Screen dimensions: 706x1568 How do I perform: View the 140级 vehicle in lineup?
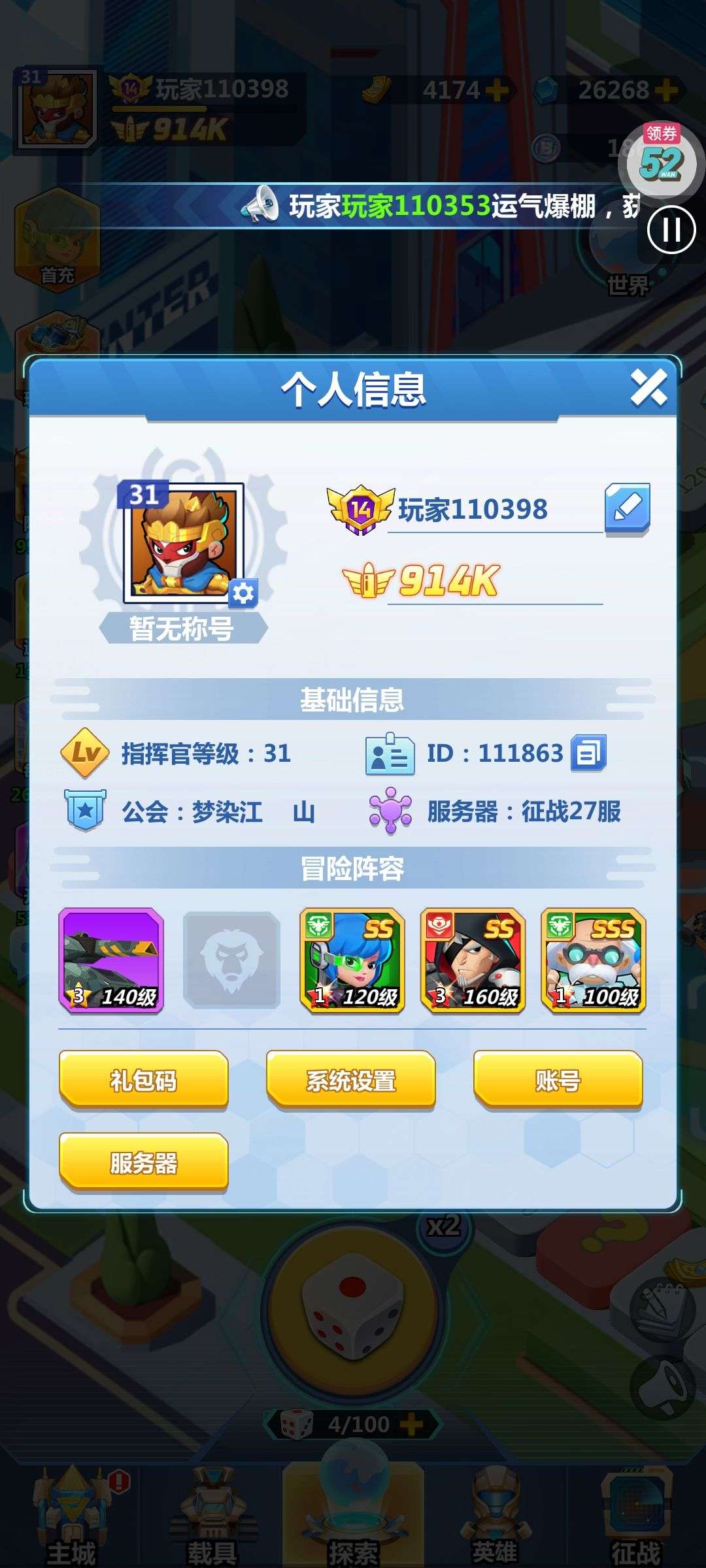click(x=111, y=960)
